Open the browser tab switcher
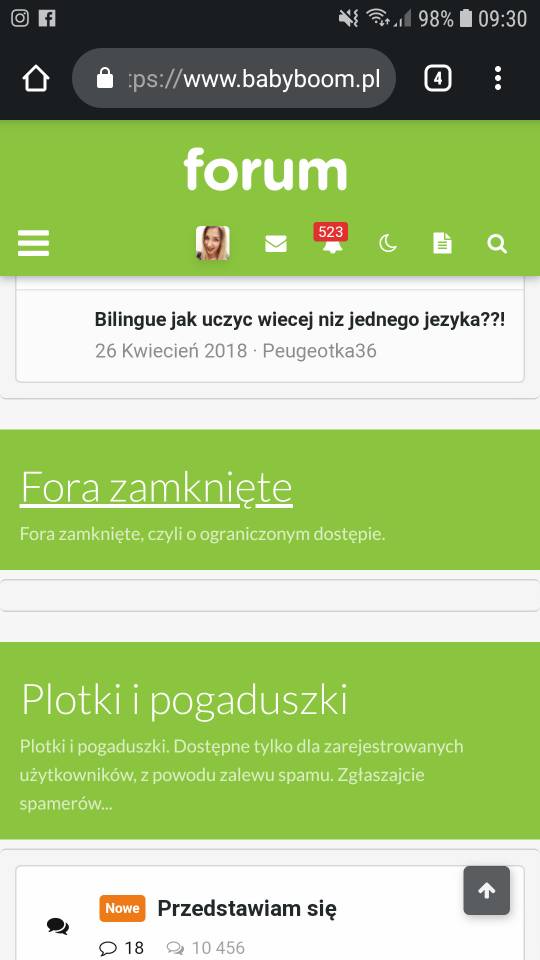The image size is (540, 960). (x=438, y=78)
